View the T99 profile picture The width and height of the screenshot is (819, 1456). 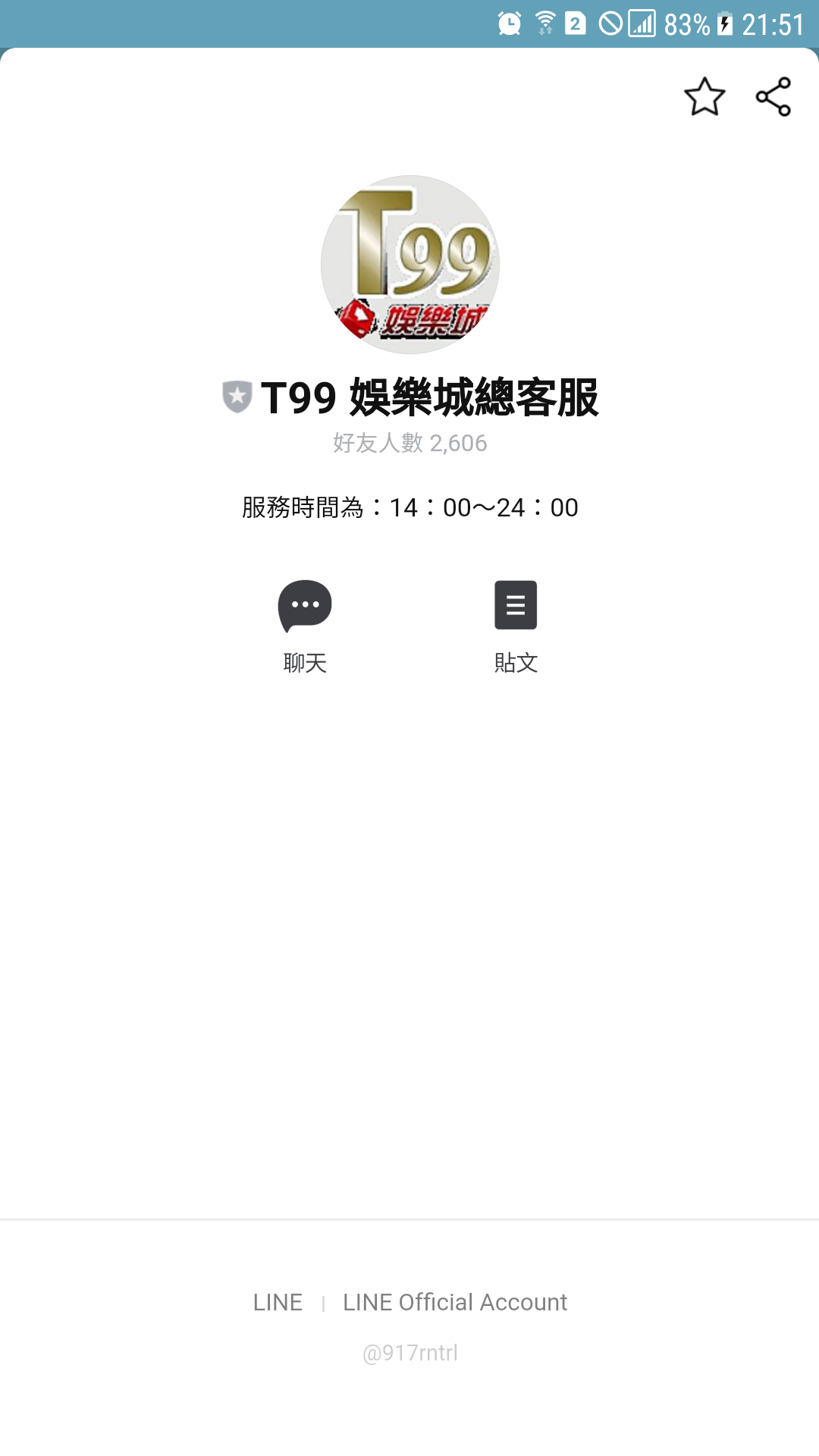click(410, 265)
